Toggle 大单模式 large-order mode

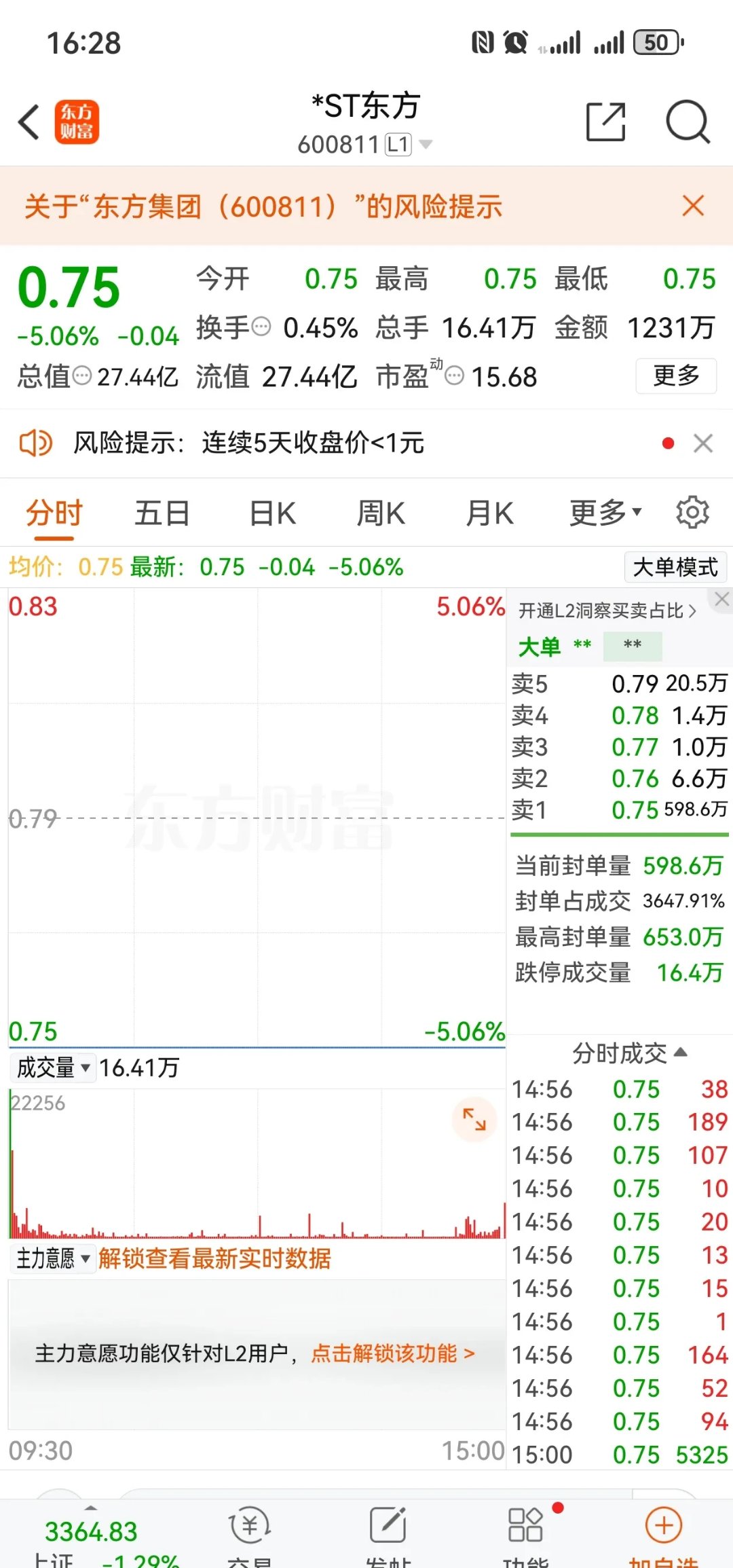674,567
